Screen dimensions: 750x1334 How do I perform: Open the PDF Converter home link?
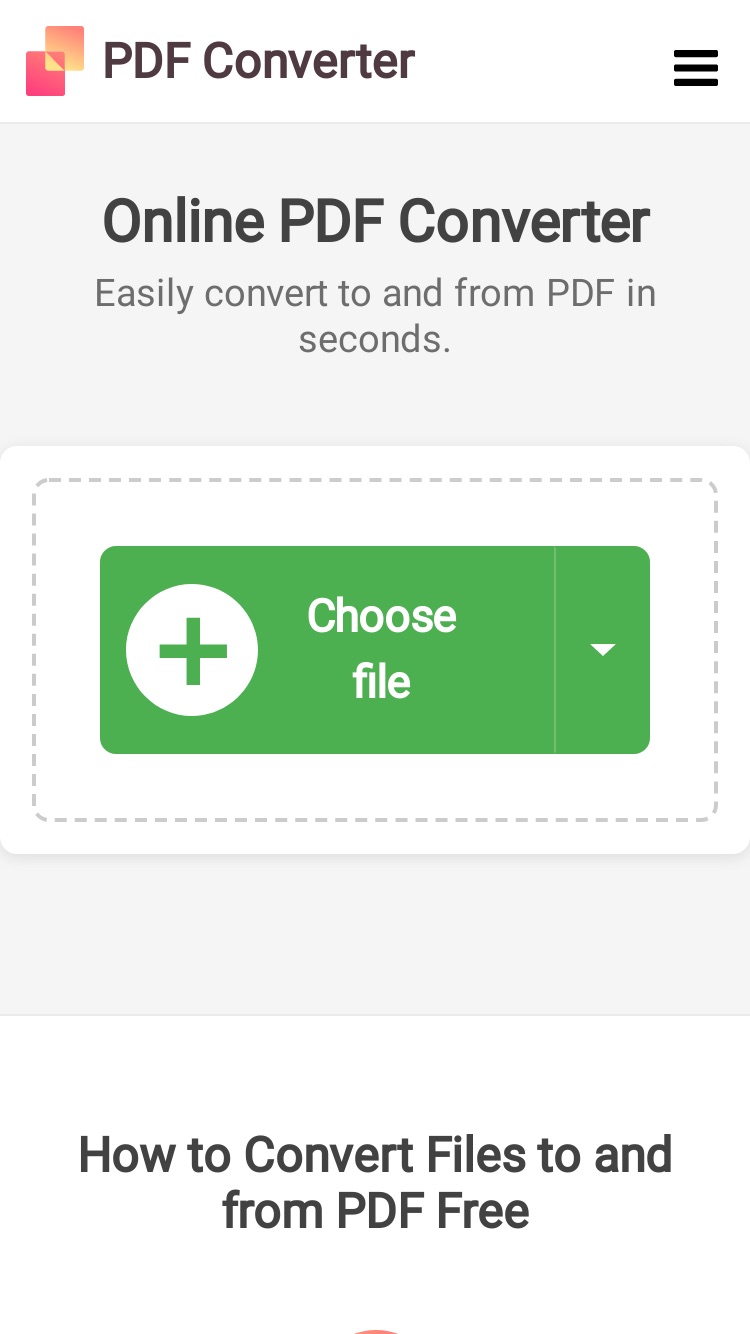tap(220, 61)
